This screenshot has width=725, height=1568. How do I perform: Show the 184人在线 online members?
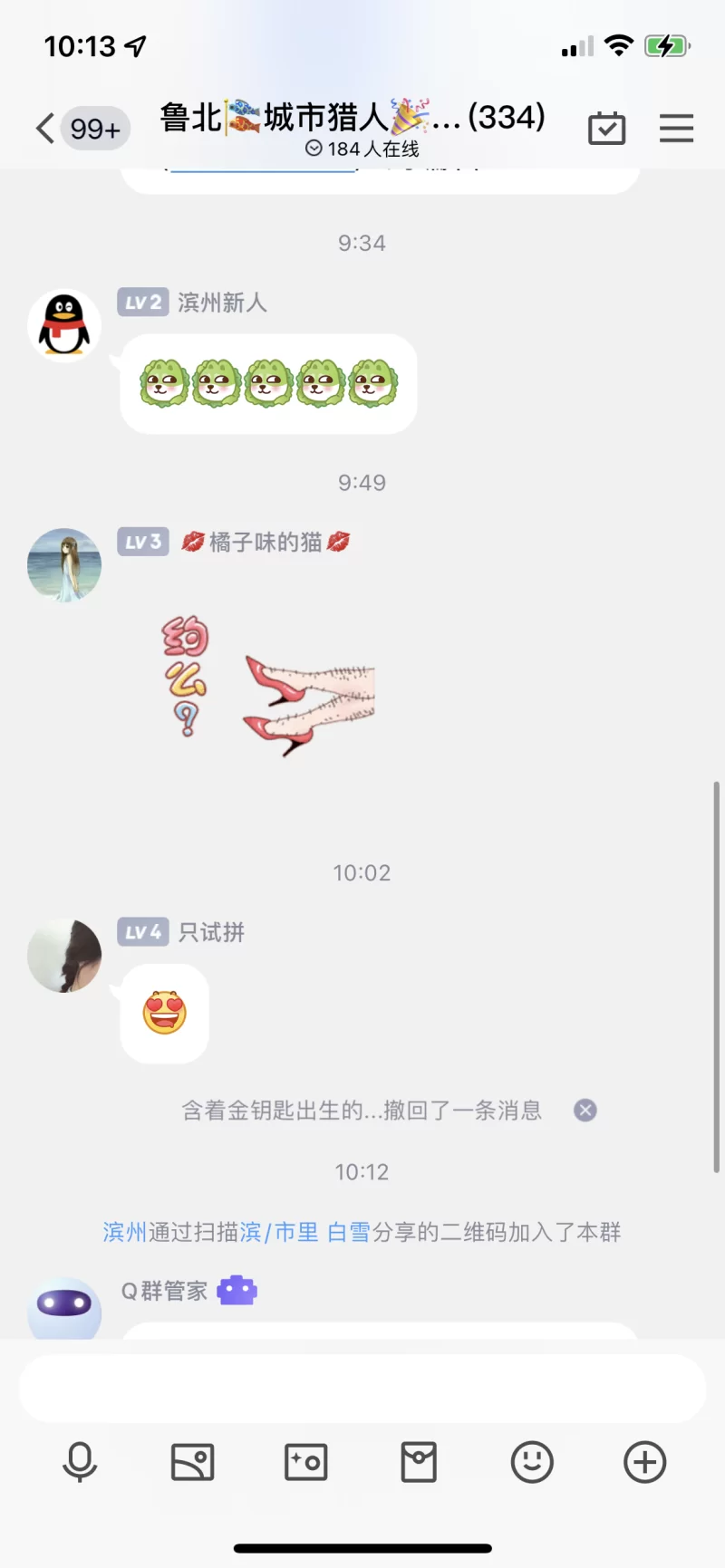coord(362,149)
